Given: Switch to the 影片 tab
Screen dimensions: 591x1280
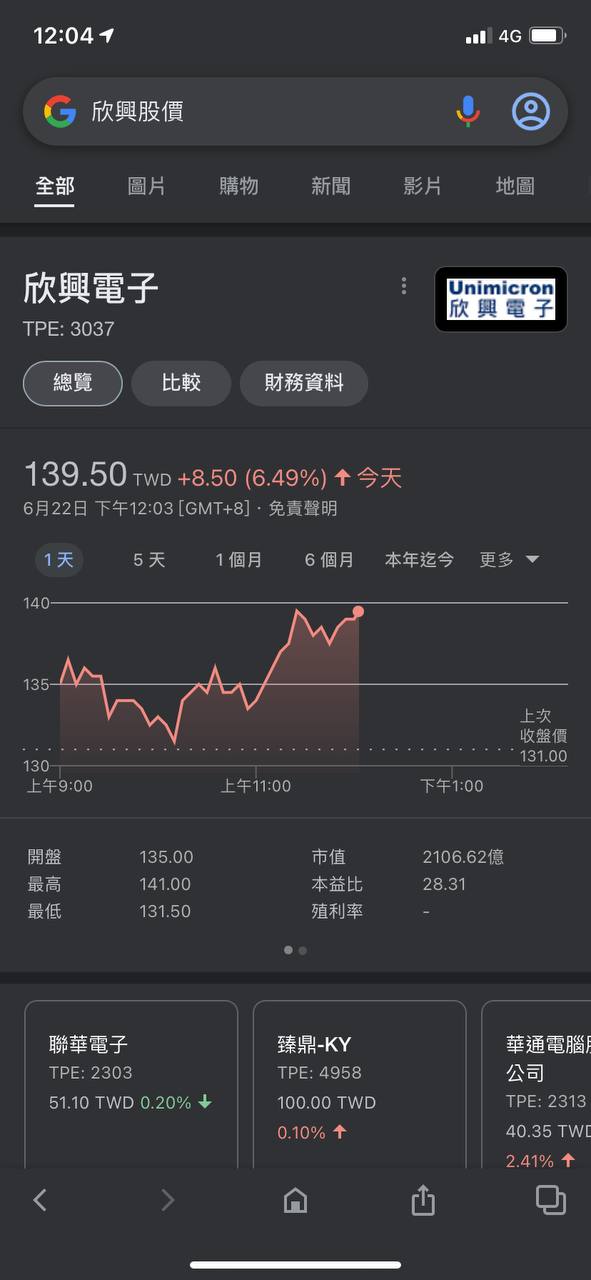Looking at the screenshot, I should pyautogui.click(x=423, y=186).
